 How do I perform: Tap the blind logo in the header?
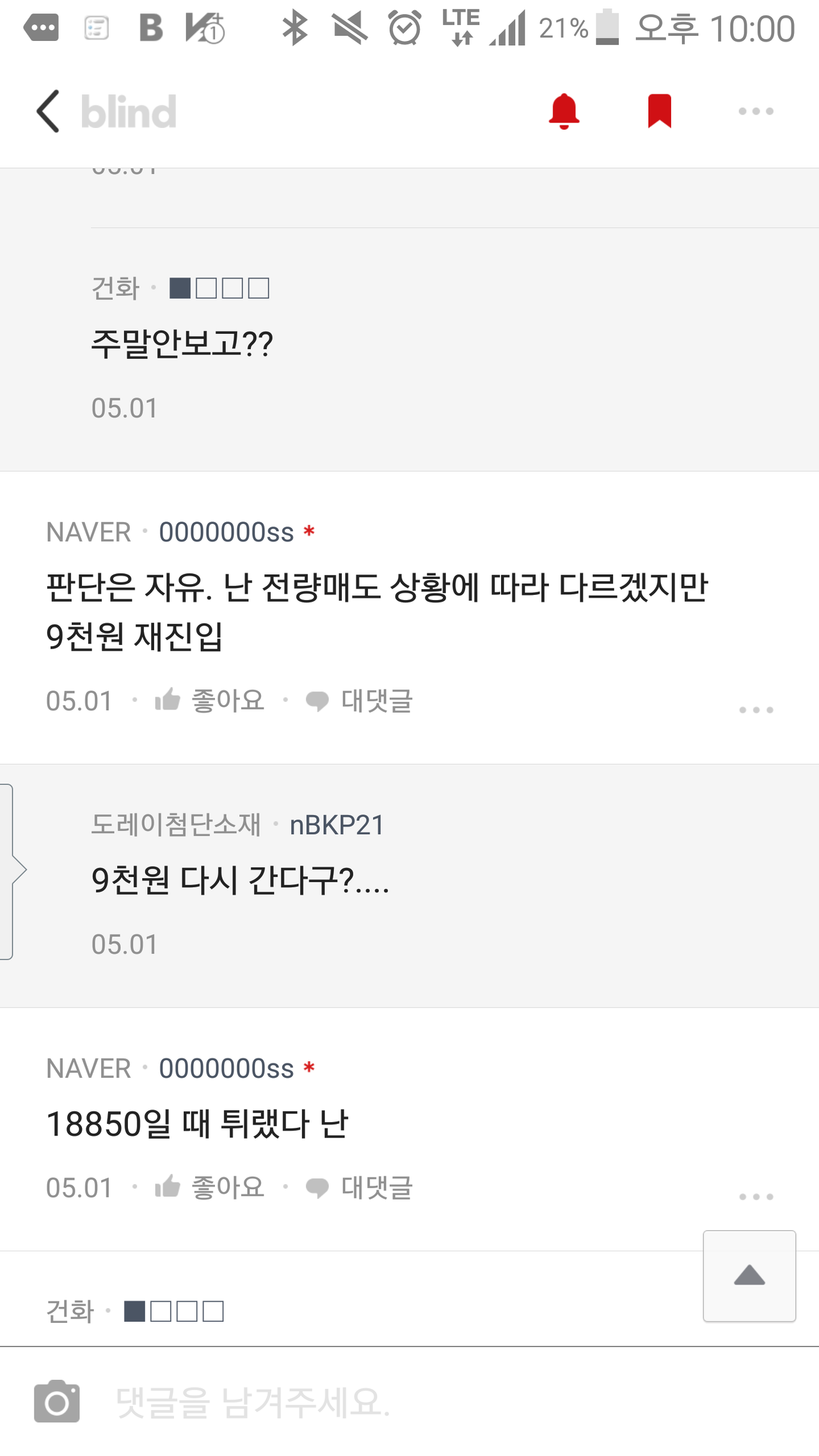[127, 110]
